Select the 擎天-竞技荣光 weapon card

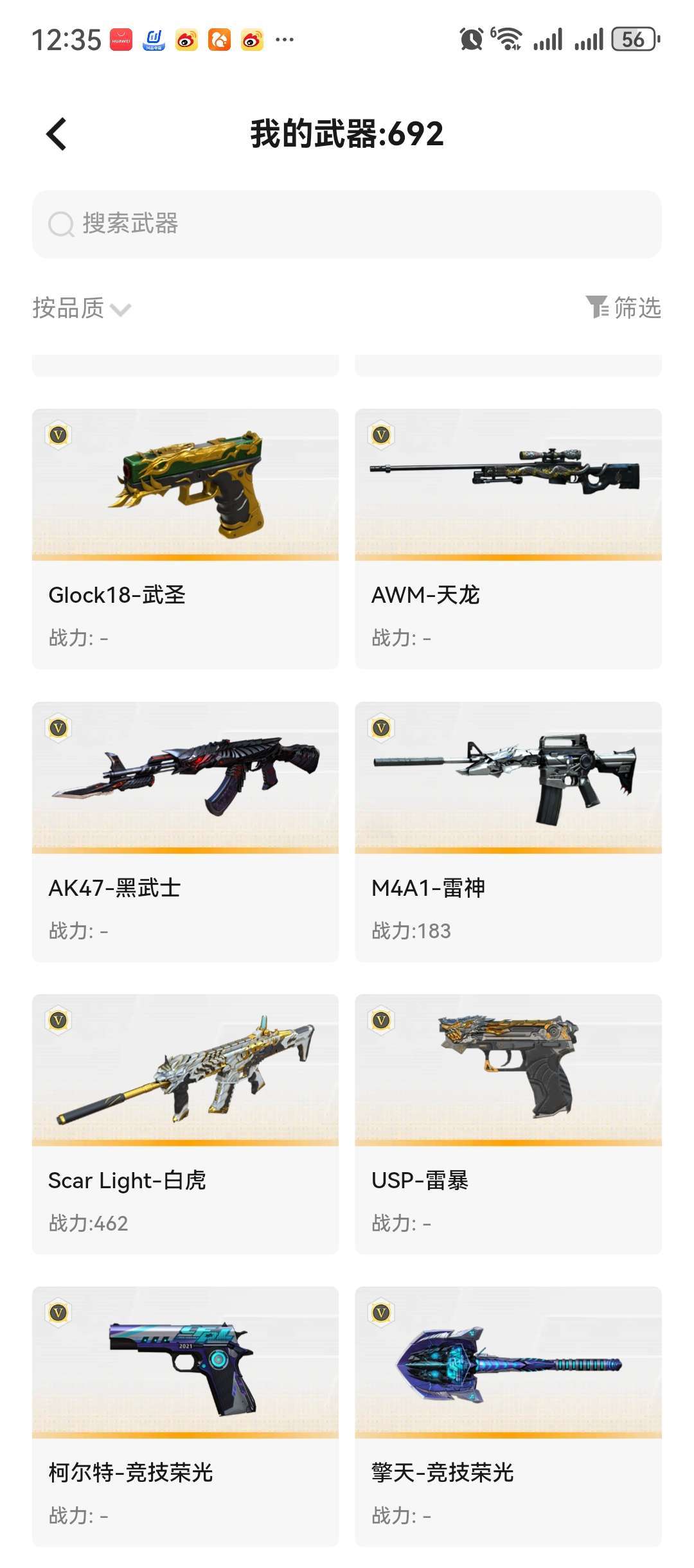pyautogui.click(x=508, y=1416)
